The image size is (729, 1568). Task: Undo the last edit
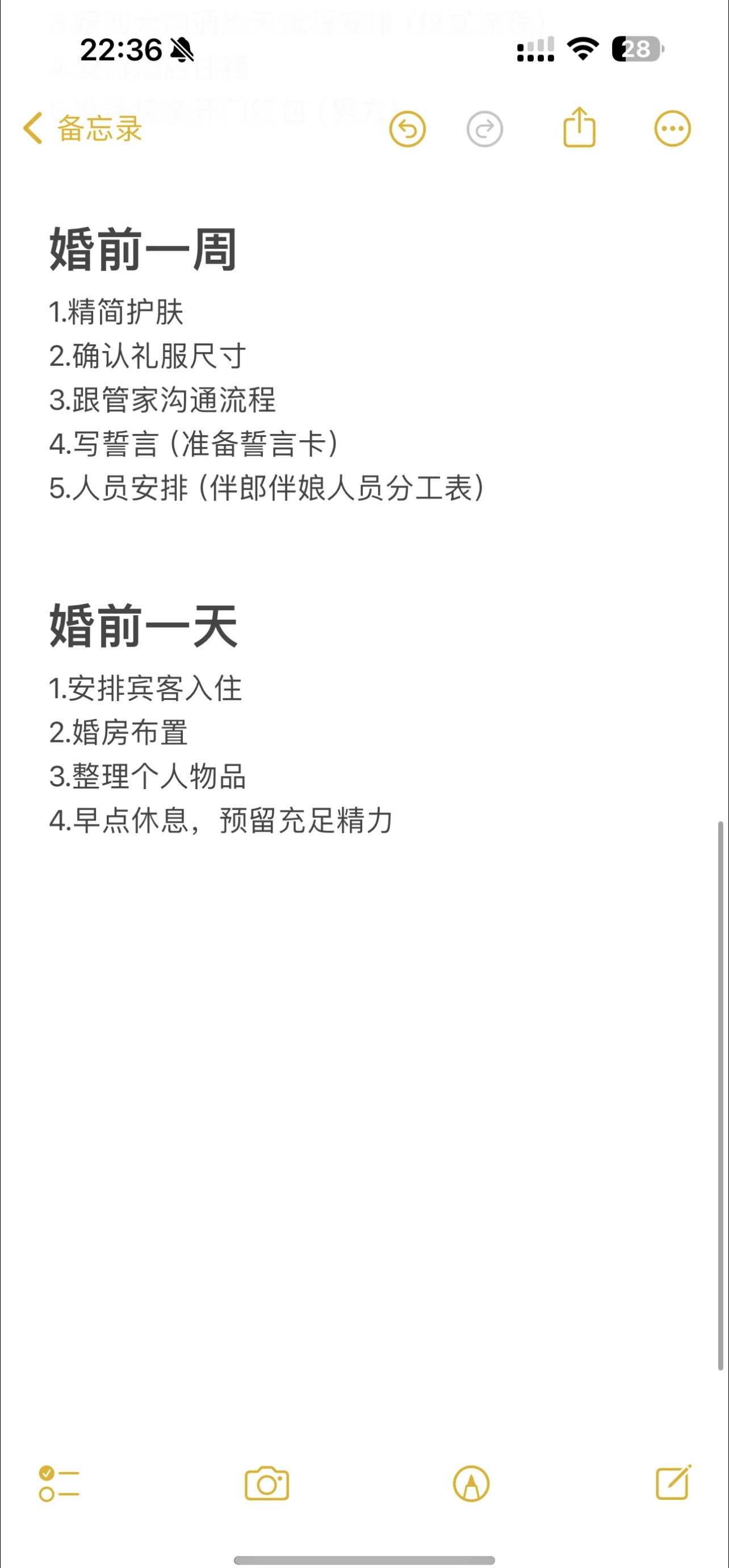coord(407,129)
